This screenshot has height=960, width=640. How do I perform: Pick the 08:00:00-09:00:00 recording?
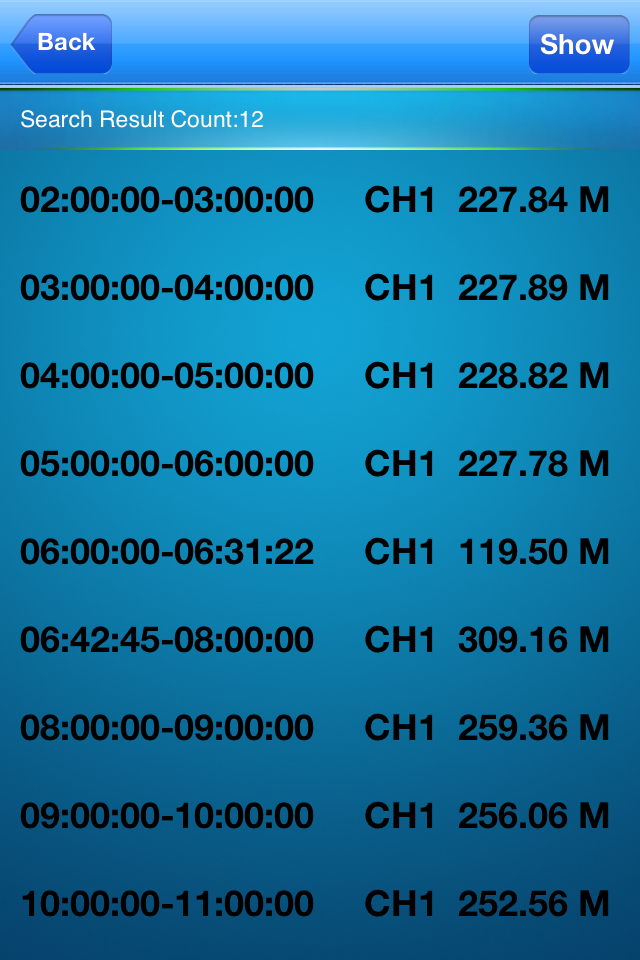point(315,728)
